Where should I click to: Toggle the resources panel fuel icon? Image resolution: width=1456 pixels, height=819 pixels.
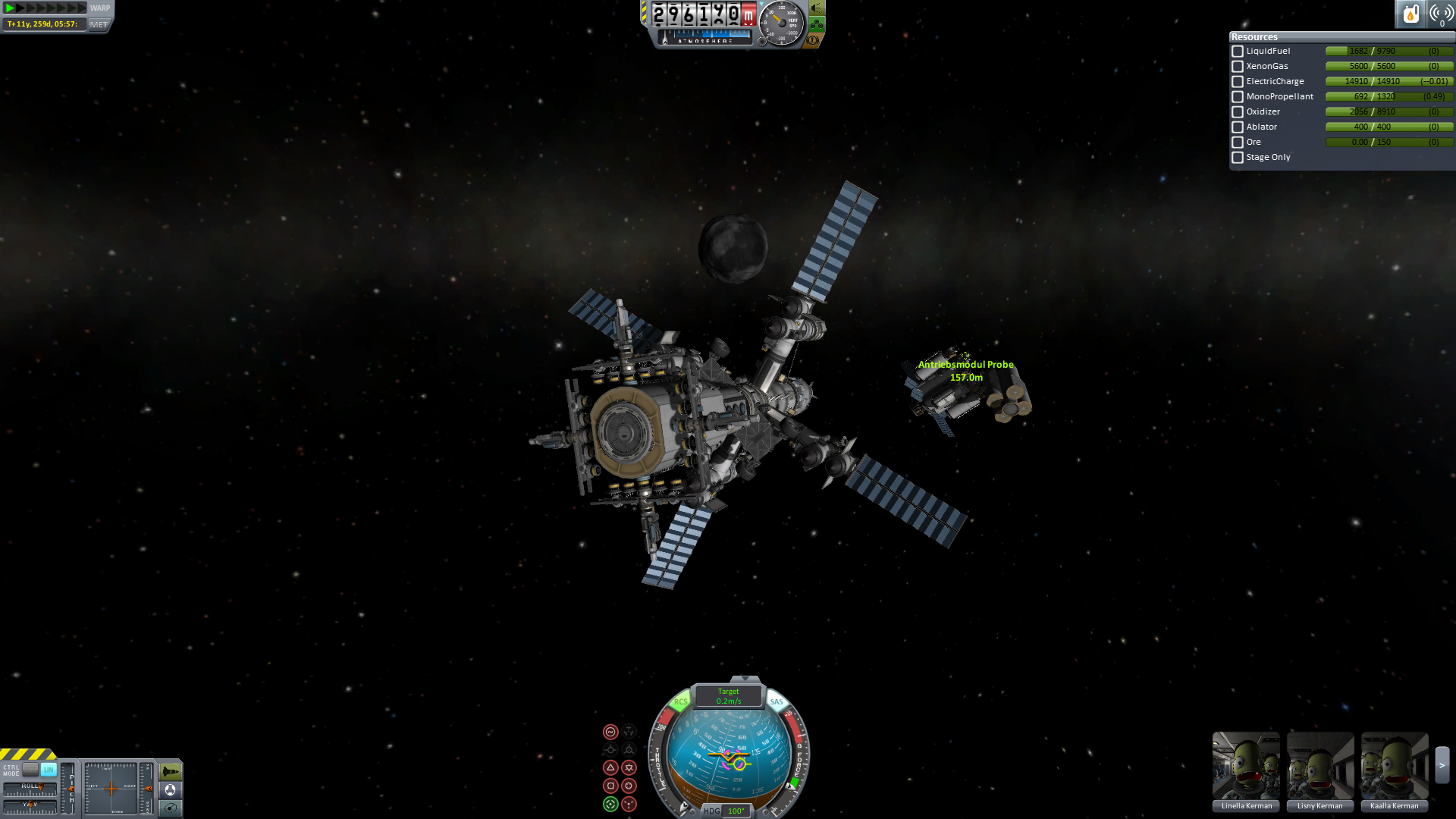click(x=1410, y=14)
